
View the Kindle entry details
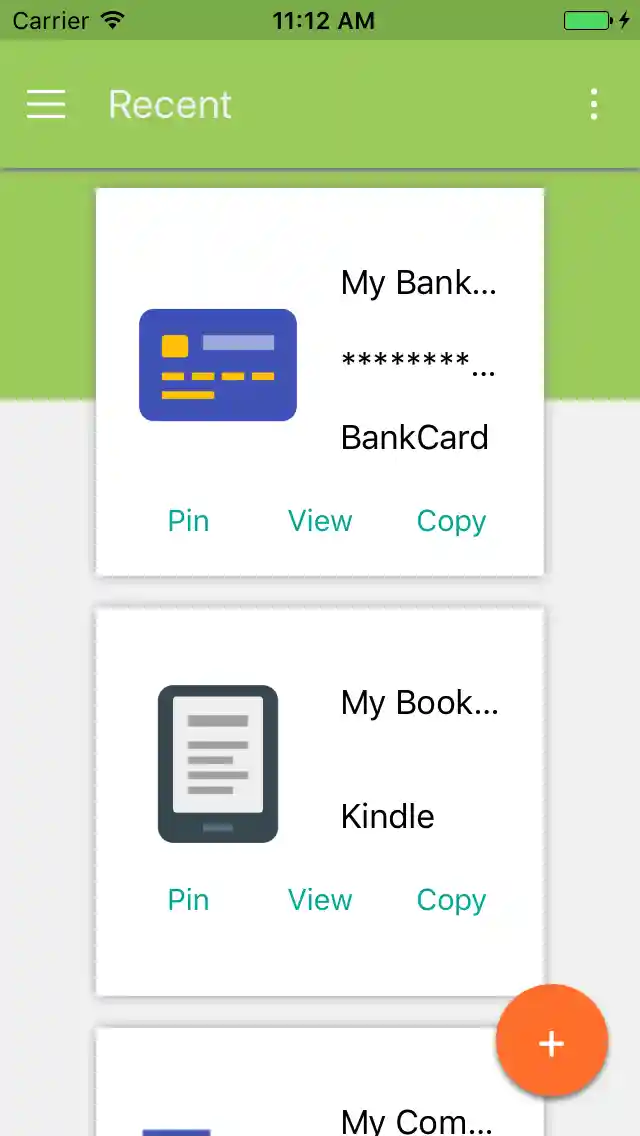click(320, 900)
